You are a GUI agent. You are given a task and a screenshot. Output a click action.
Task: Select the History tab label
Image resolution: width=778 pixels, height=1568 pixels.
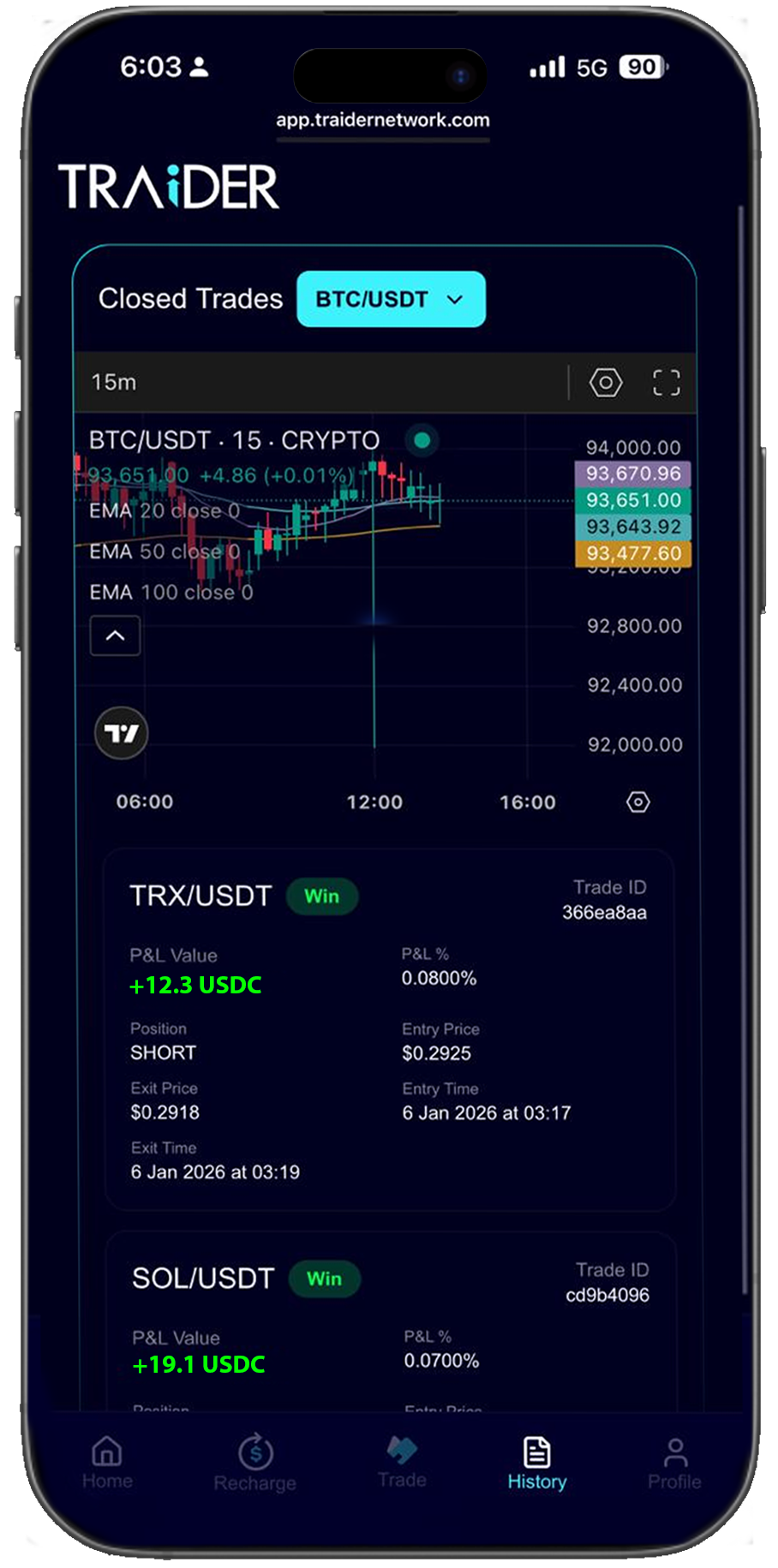point(536,1479)
